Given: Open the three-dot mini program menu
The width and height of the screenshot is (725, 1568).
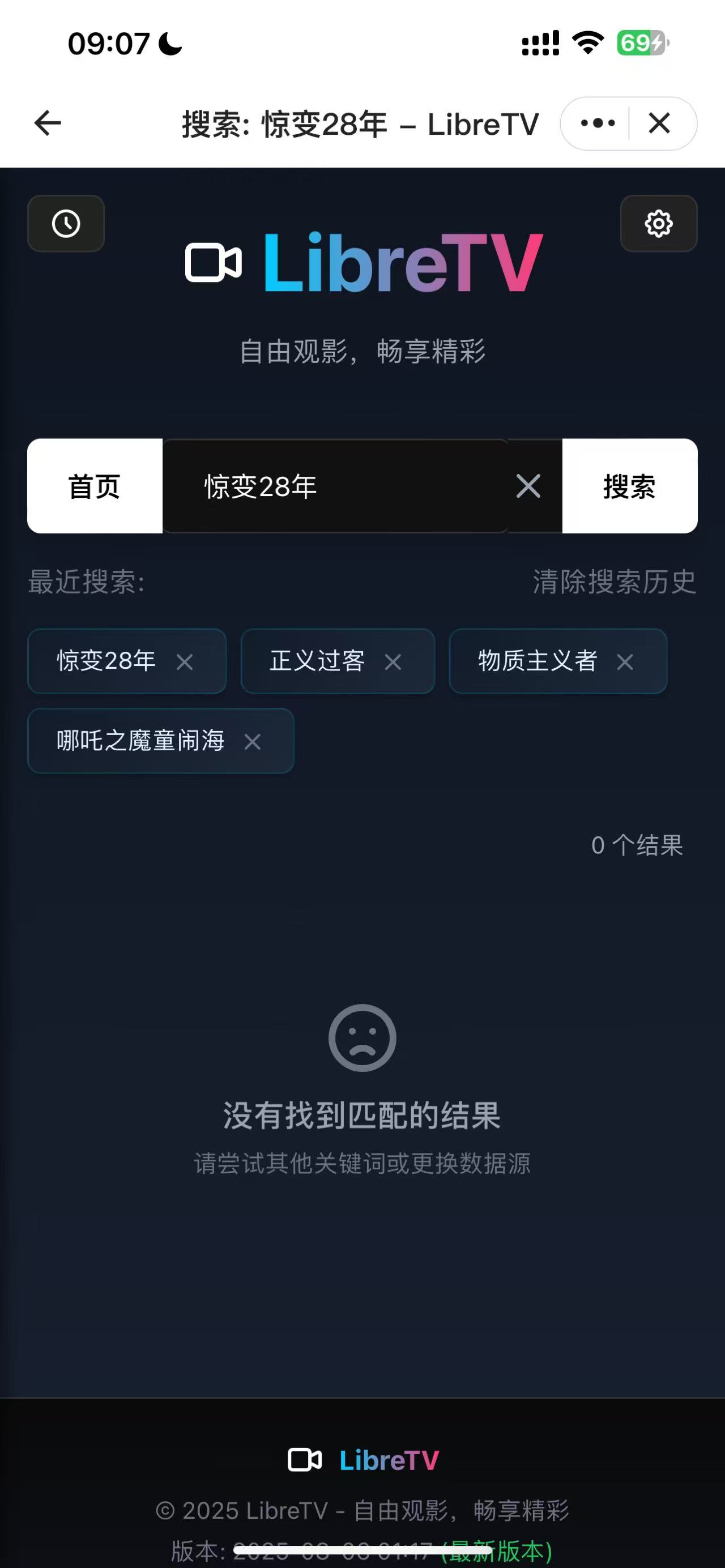Looking at the screenshot, I should (597, 123).
